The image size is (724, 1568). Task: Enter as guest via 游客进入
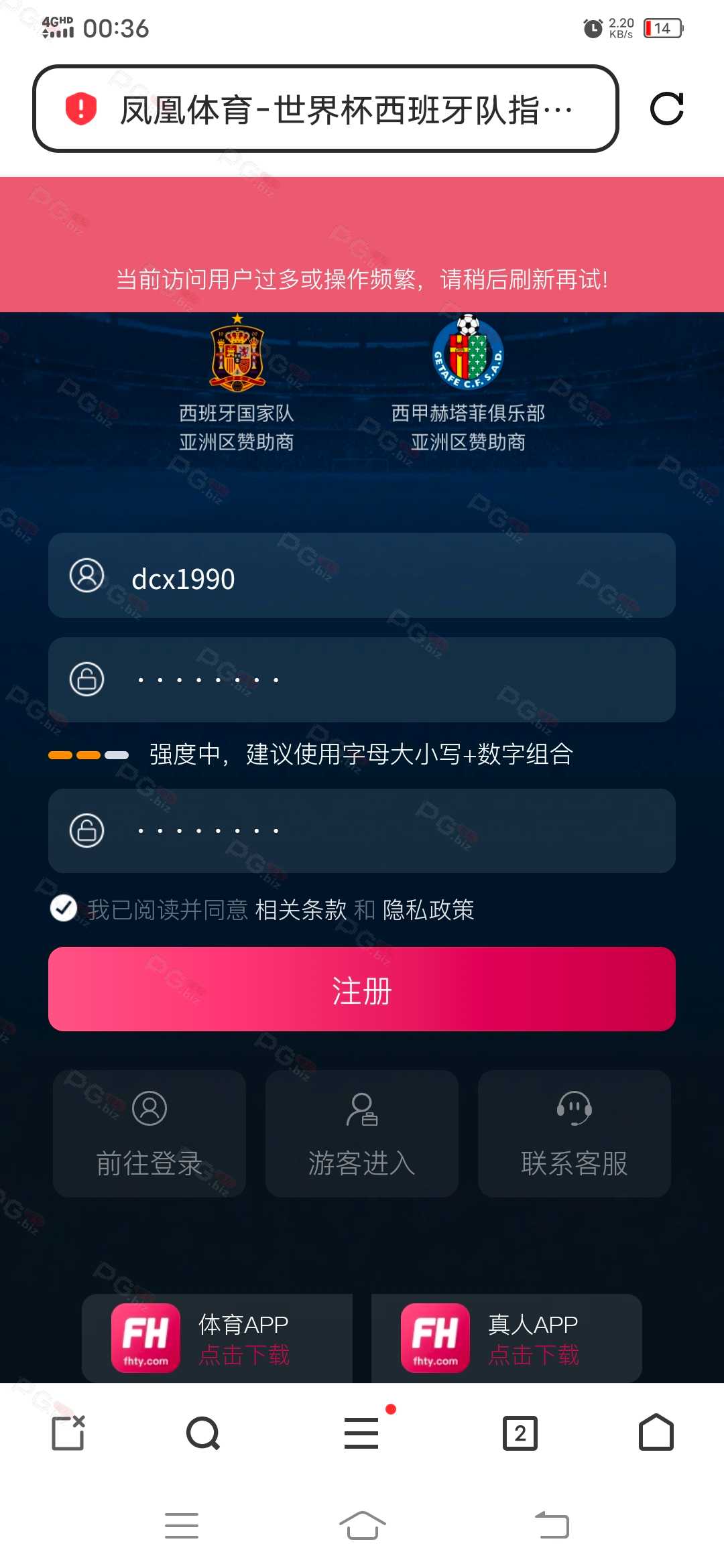(362, 1134)
